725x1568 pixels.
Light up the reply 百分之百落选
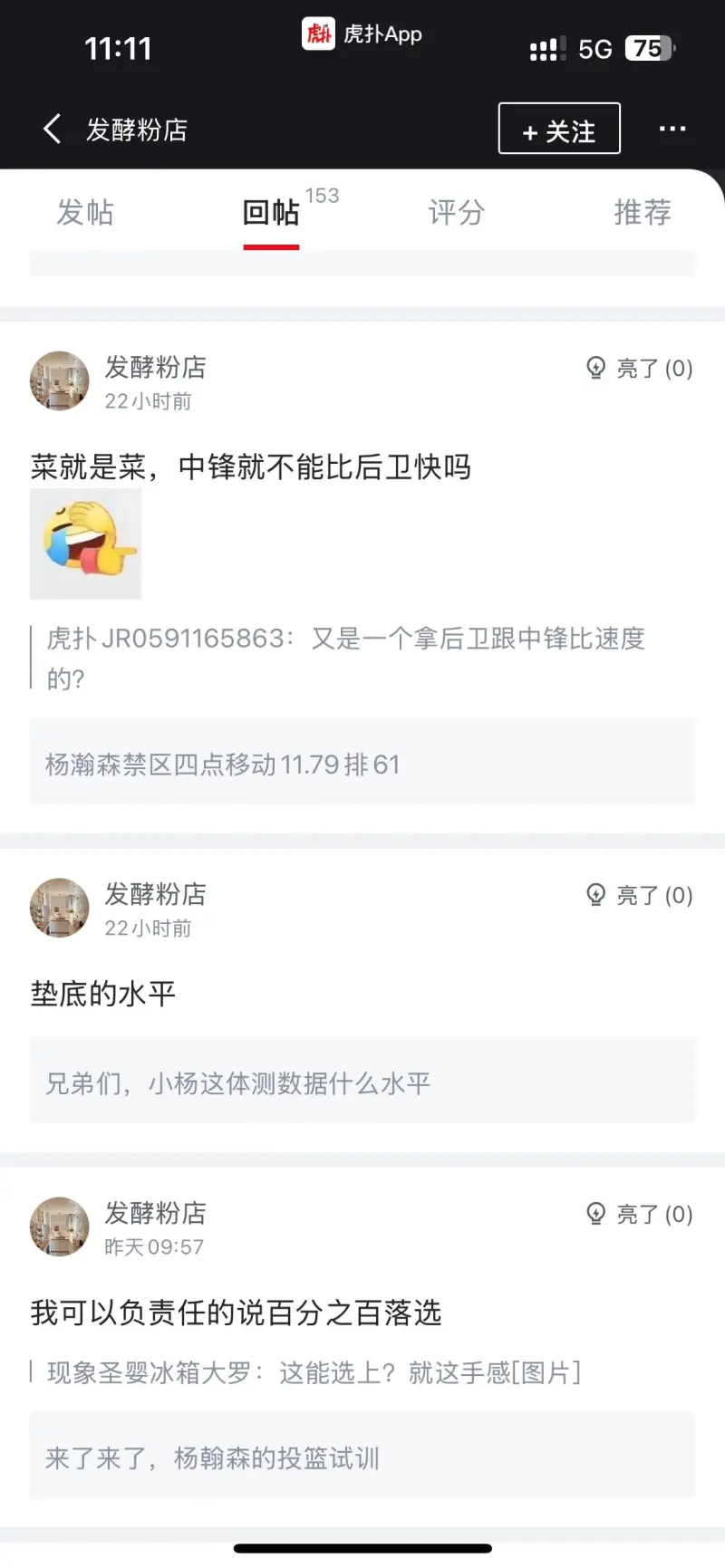(639, 1214)
